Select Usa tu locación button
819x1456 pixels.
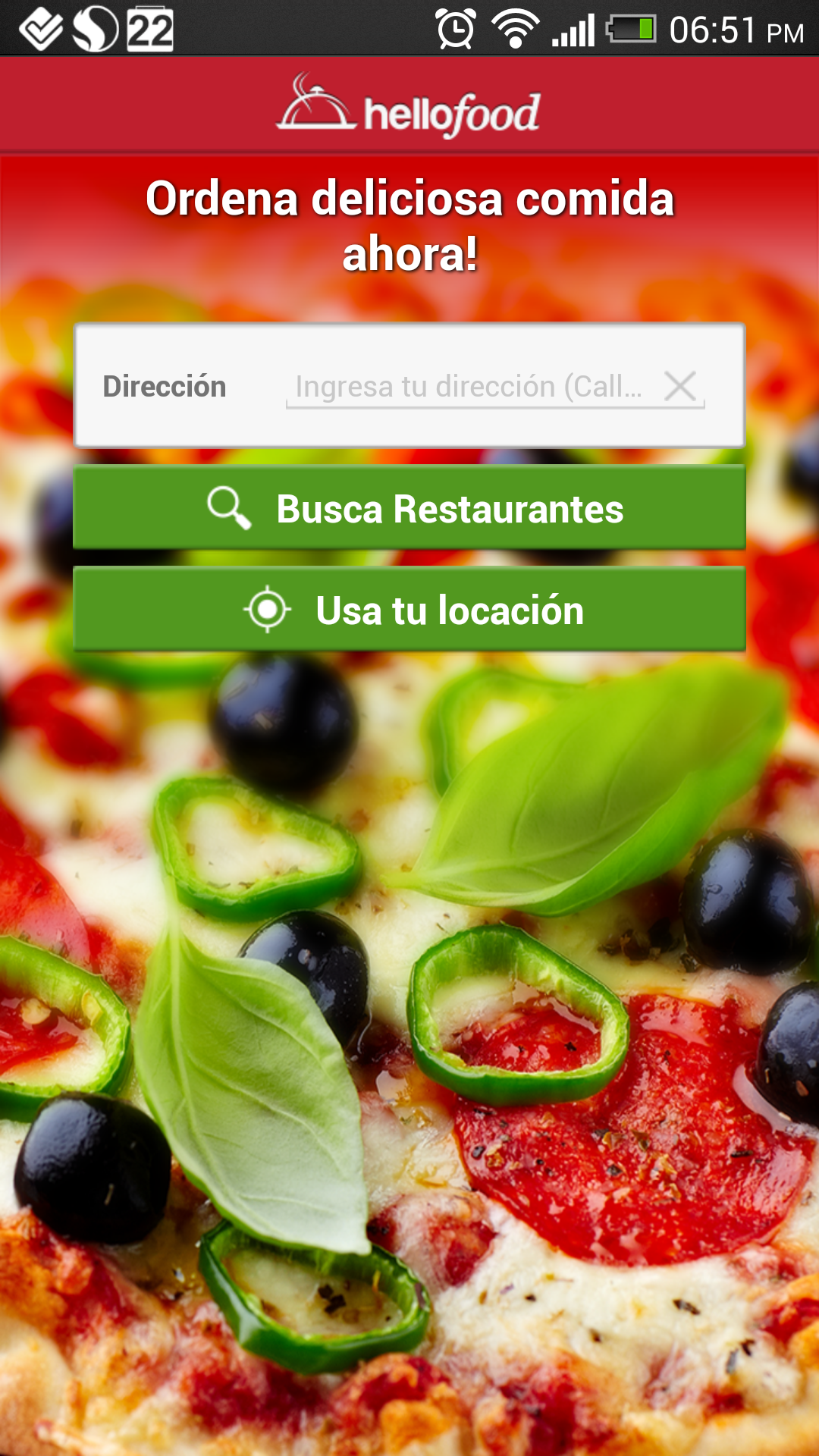(409, 609)
